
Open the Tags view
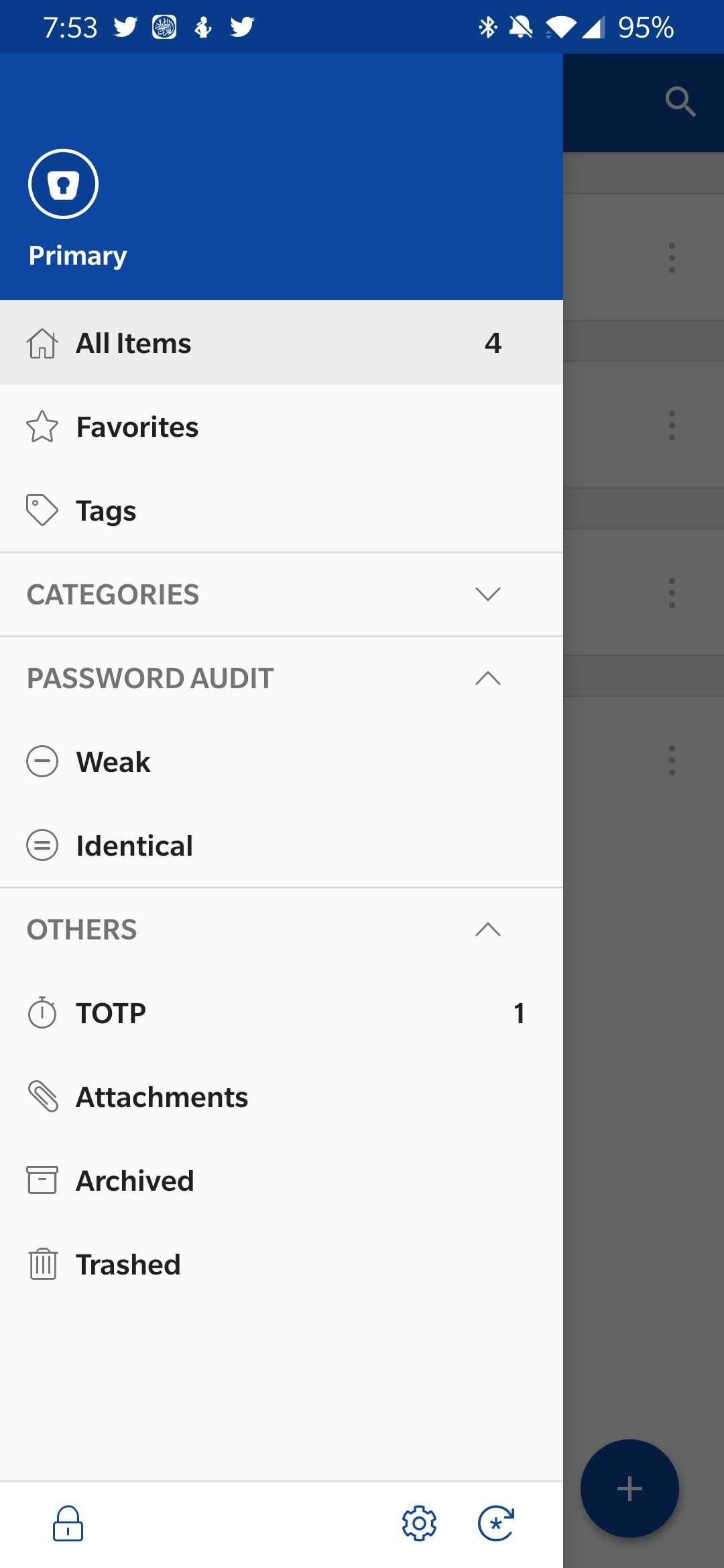pos(105,510)
